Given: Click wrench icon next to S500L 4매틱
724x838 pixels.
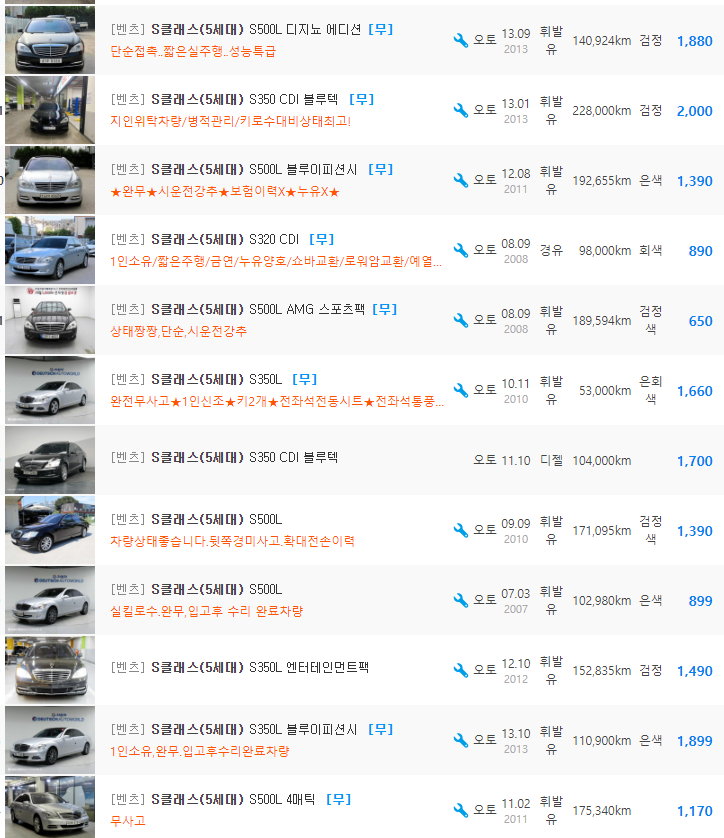Looking at the screenshot, I should click(460, 808).
